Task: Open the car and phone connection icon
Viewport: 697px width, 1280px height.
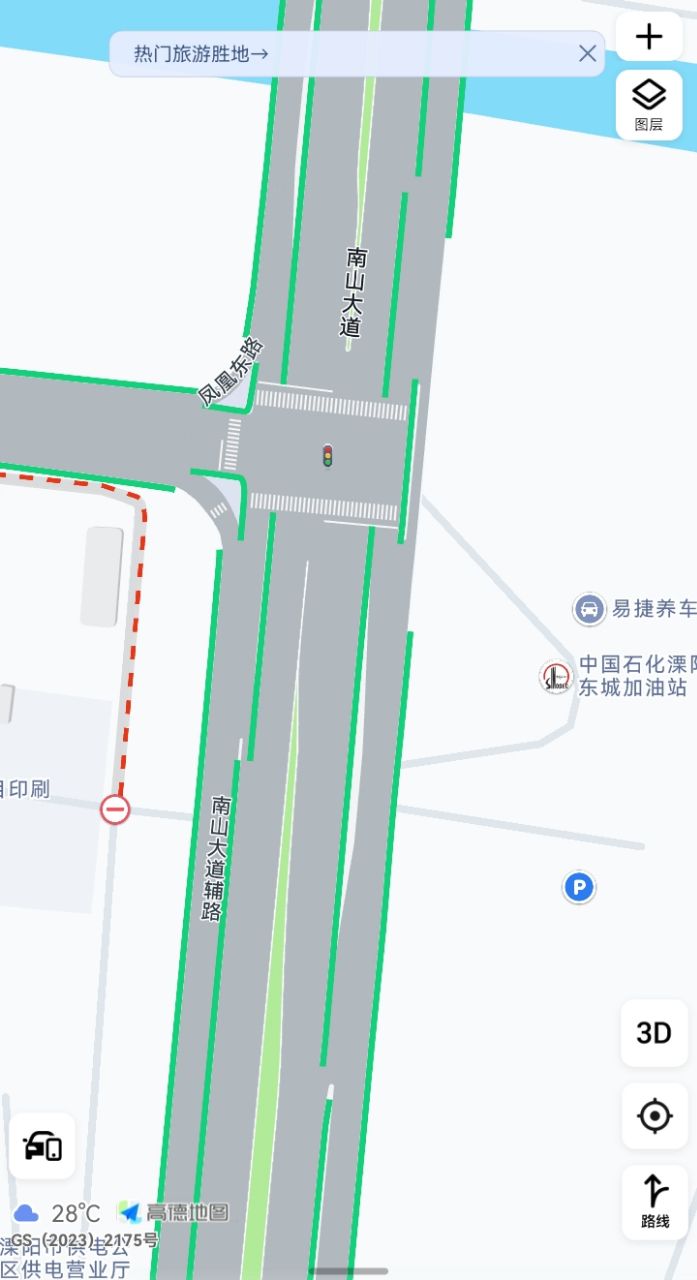Action: 43,1145
